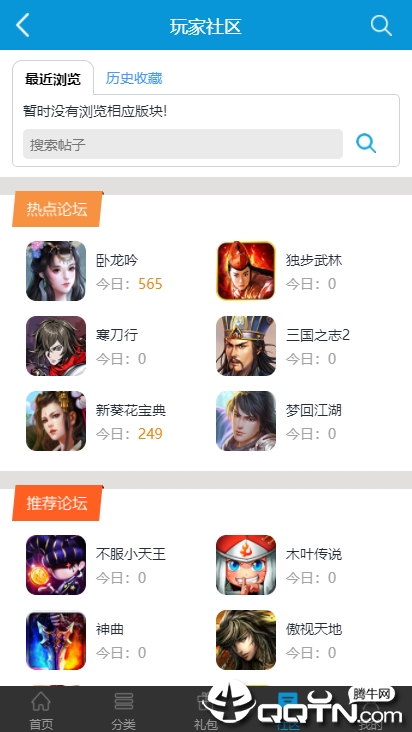Focus the 搜索帖子 input field

click(x=183, y=144)
